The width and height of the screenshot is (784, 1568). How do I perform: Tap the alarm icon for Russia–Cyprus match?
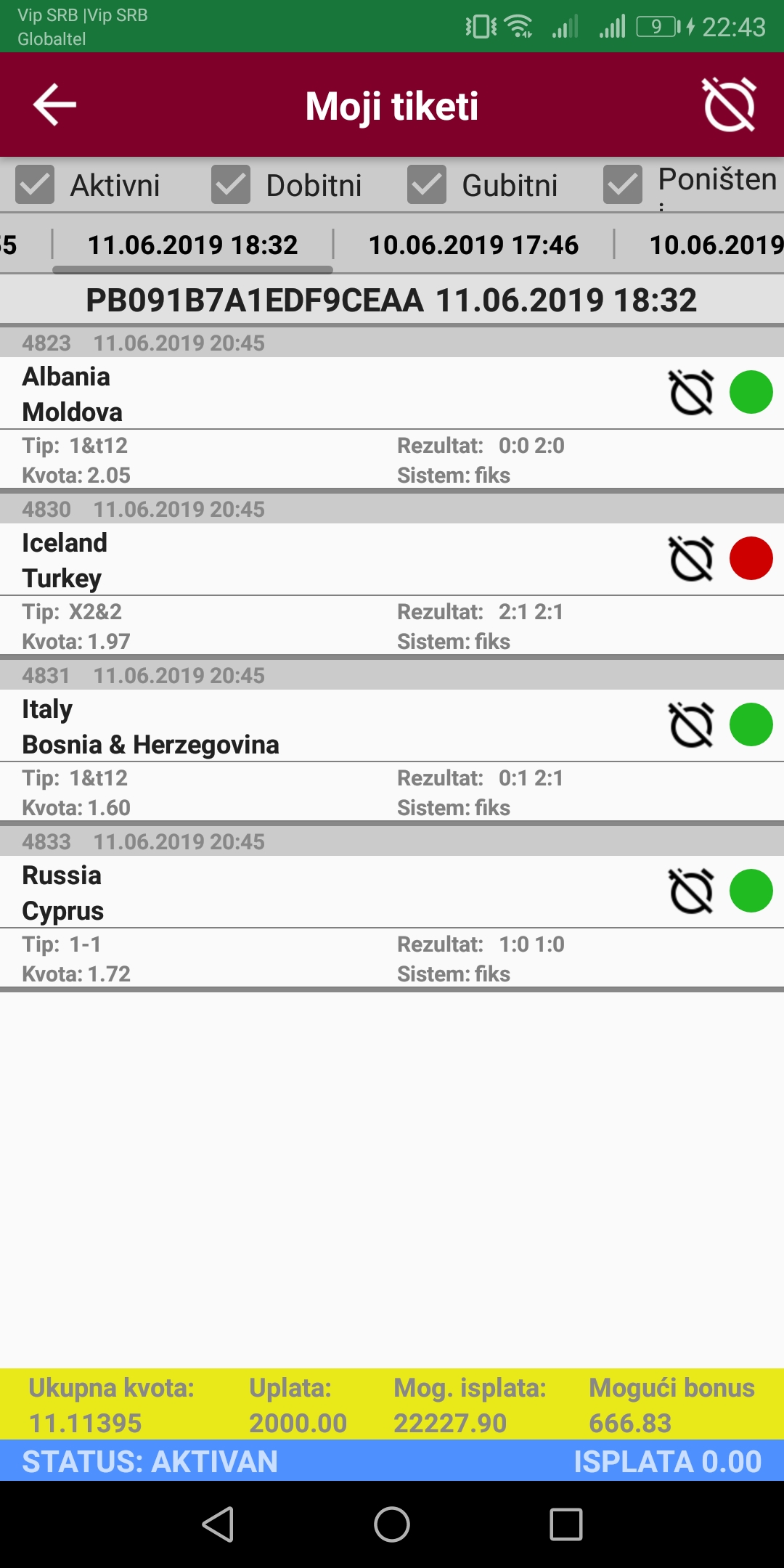pos(691,891)
